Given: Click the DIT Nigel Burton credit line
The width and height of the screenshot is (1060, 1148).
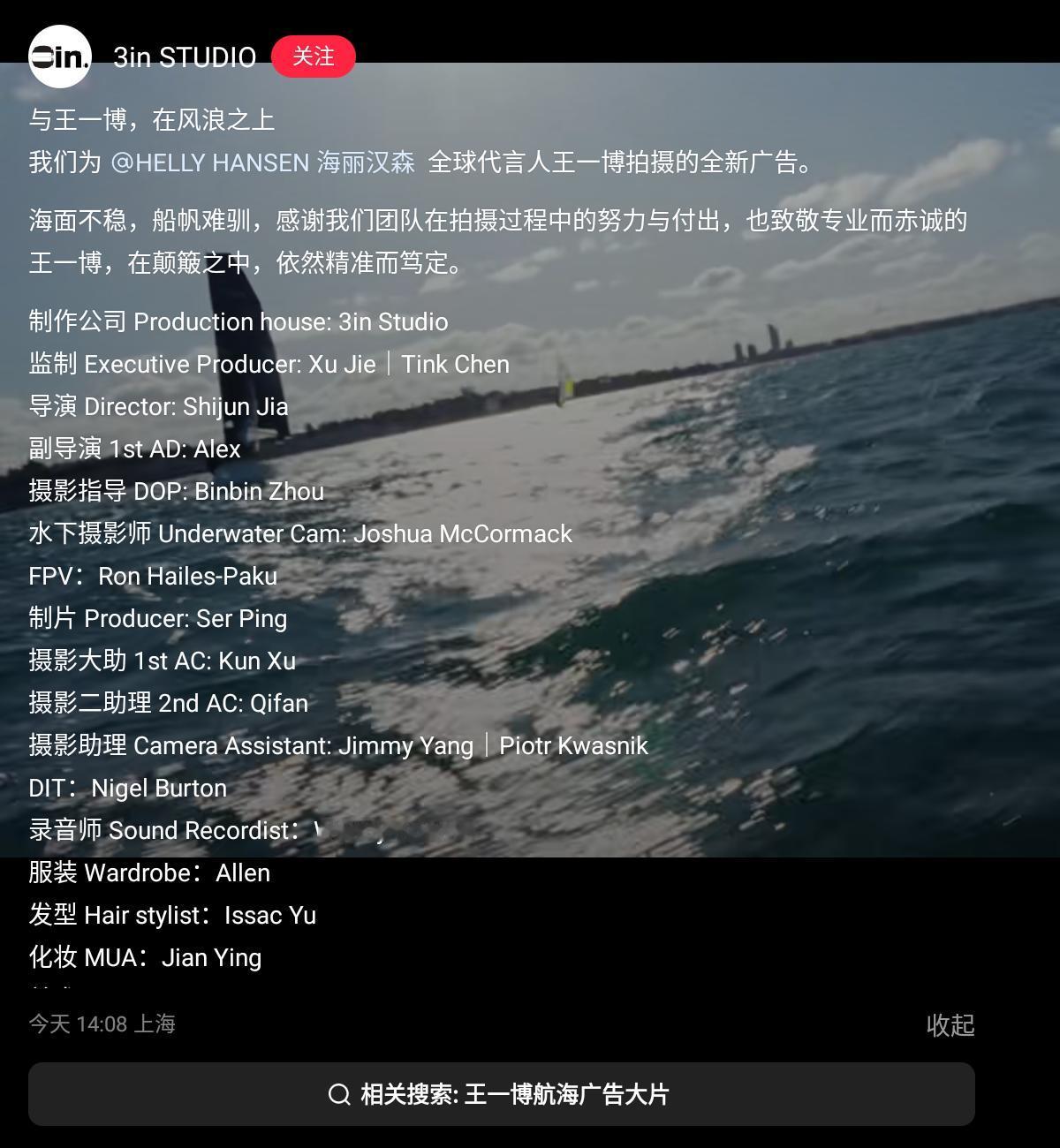Looking at the screenshot, I should (126, 788).
